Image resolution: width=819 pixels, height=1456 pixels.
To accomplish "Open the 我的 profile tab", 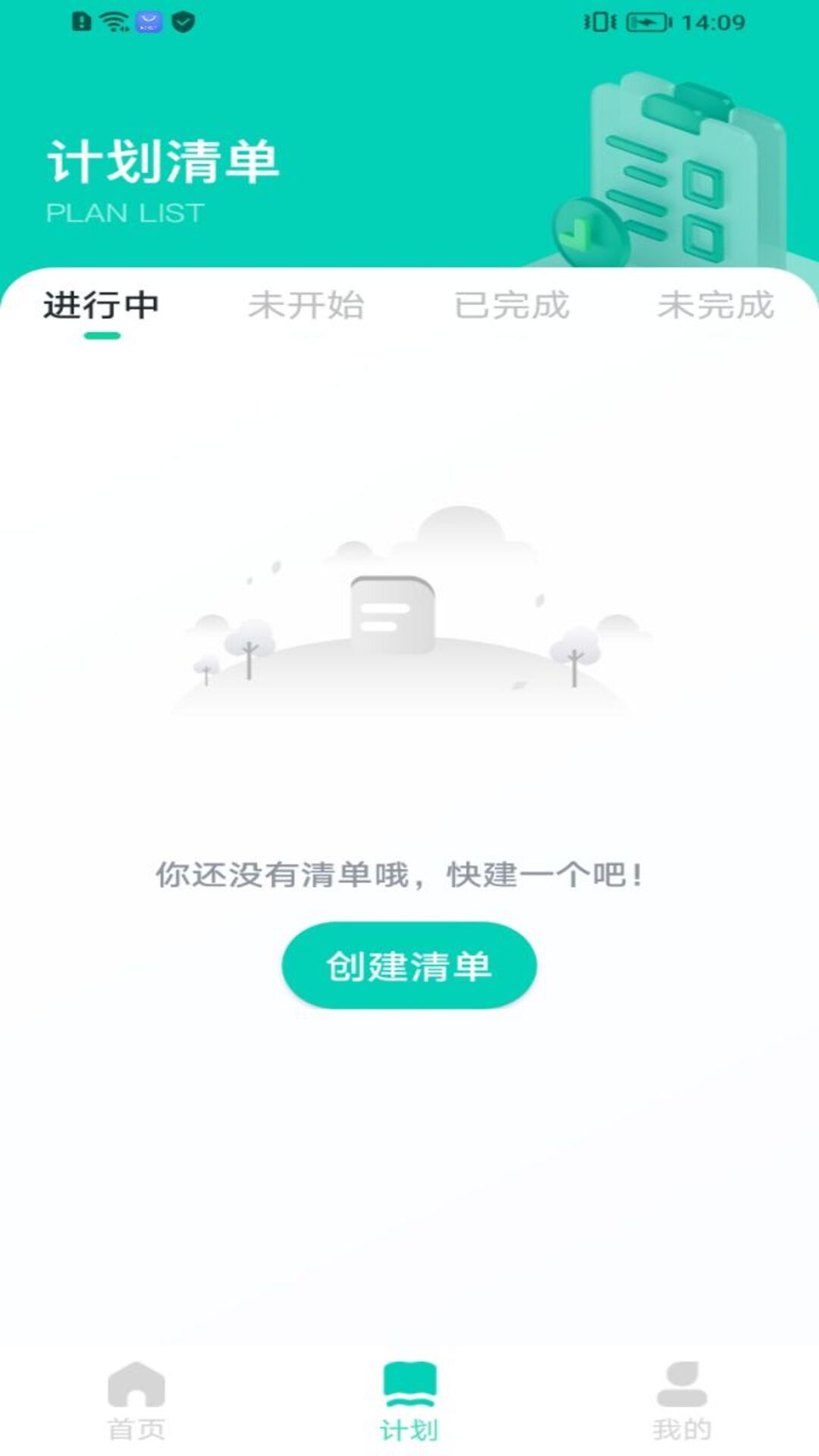I will (x=682, y=1401).
